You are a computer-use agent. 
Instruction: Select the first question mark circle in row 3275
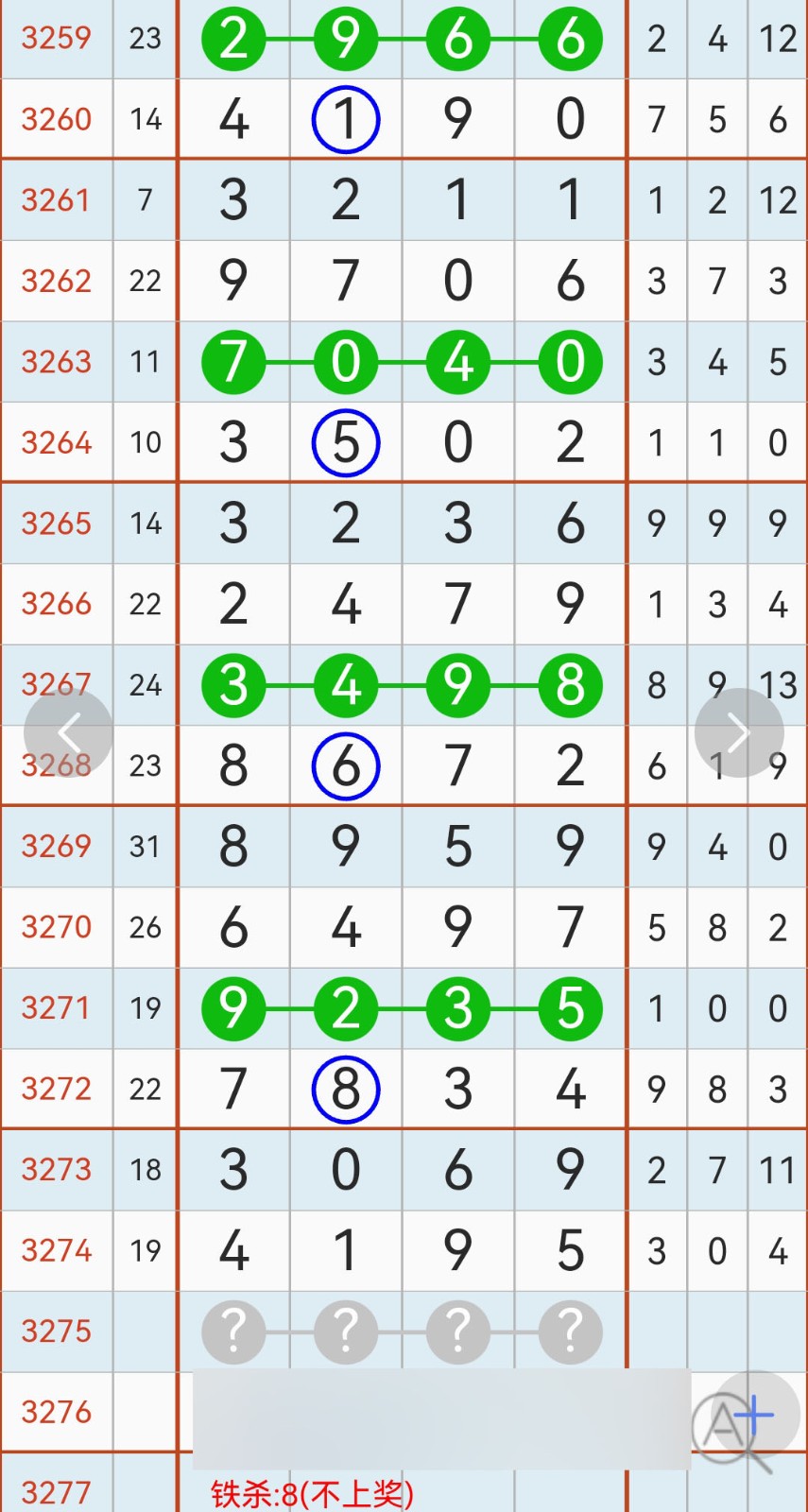pyautogui.click(x=233, y=1331)
